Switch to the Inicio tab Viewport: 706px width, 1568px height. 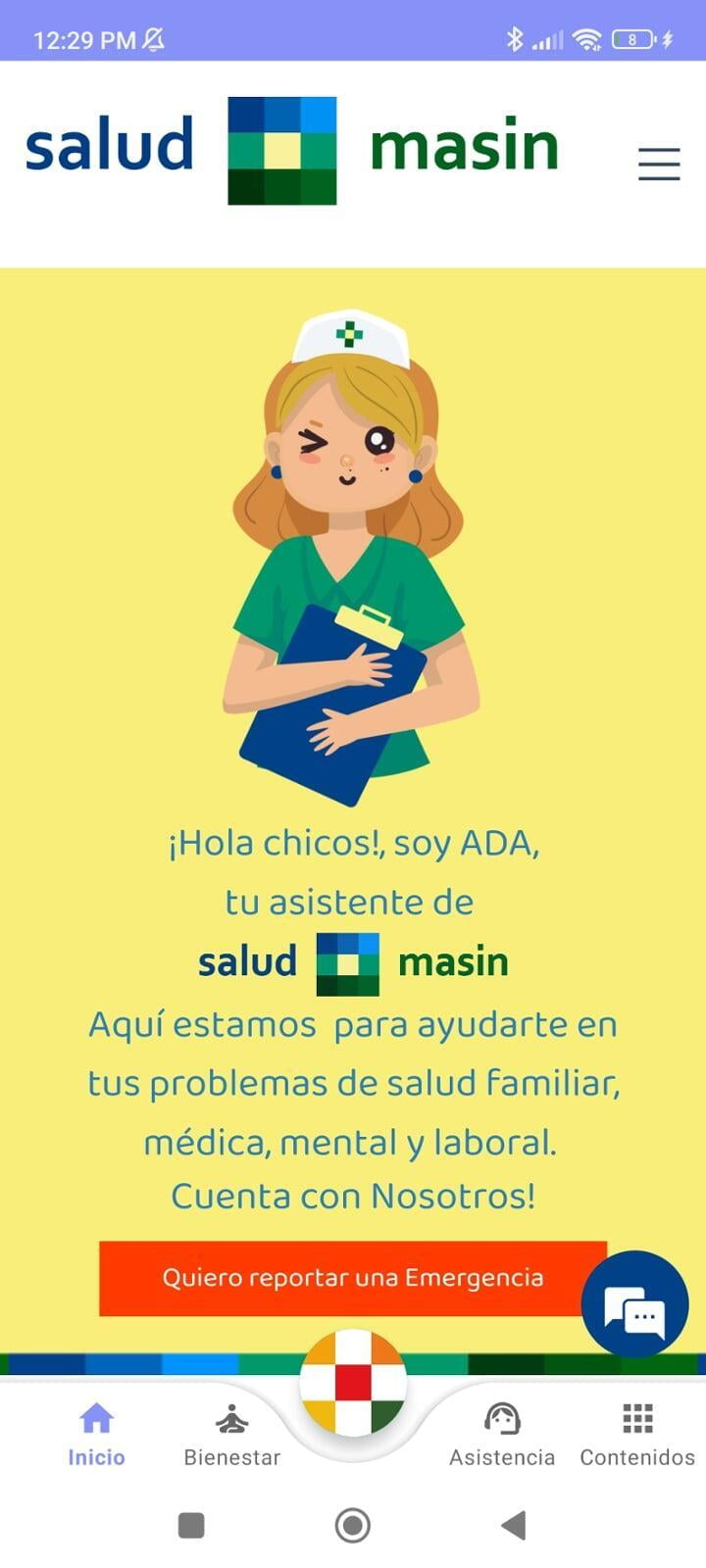coord(96,1434)
